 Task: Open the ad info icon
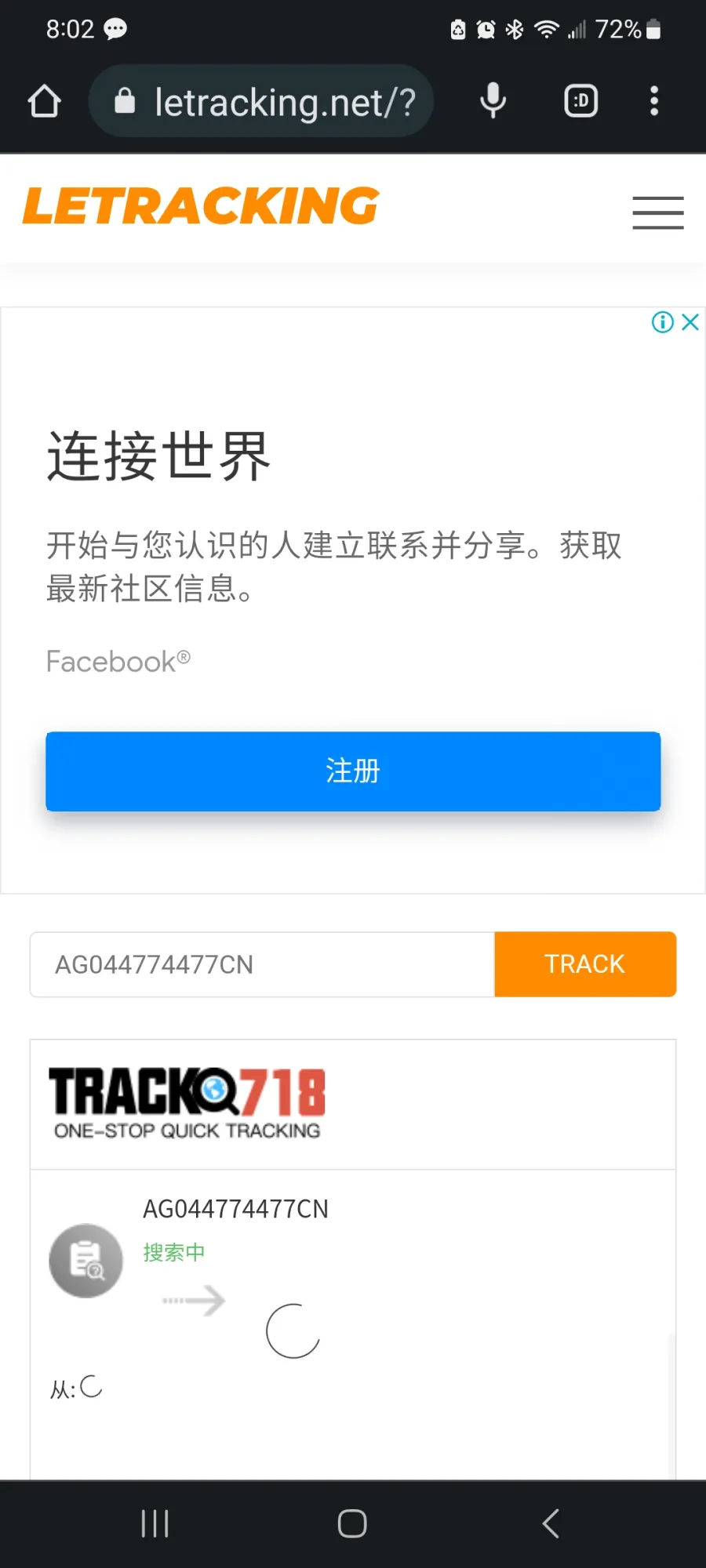pyautogui.click(x=663, y=322)
